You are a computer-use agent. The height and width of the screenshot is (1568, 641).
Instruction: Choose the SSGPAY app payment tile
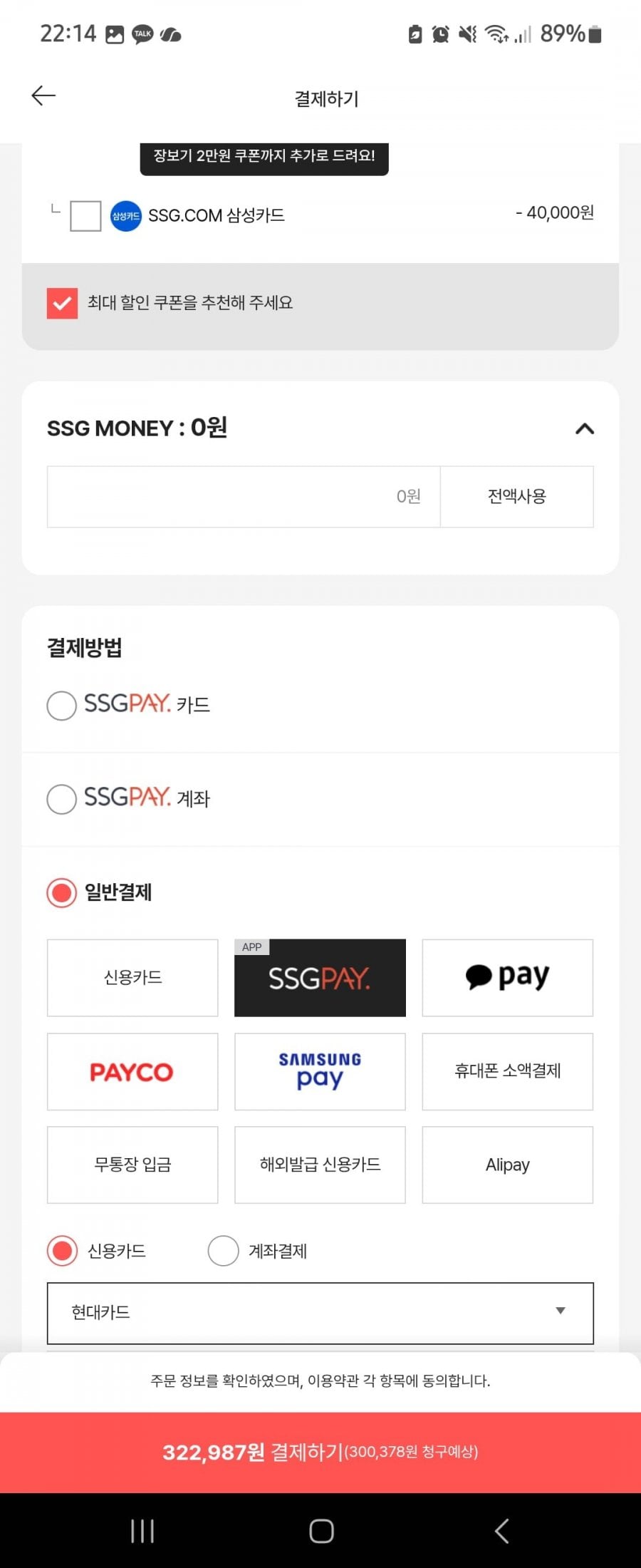[320, 977]
